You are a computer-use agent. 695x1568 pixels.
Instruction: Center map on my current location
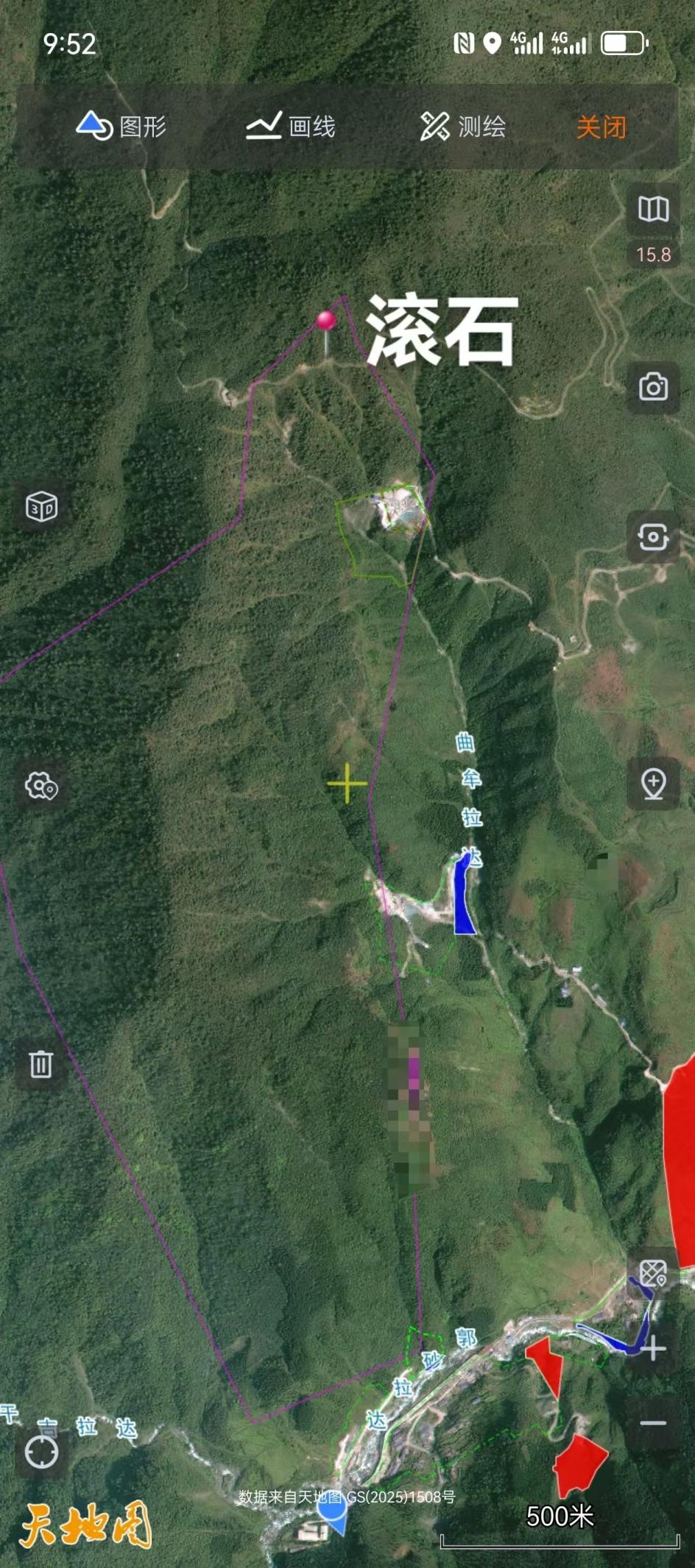(41, 1452)
